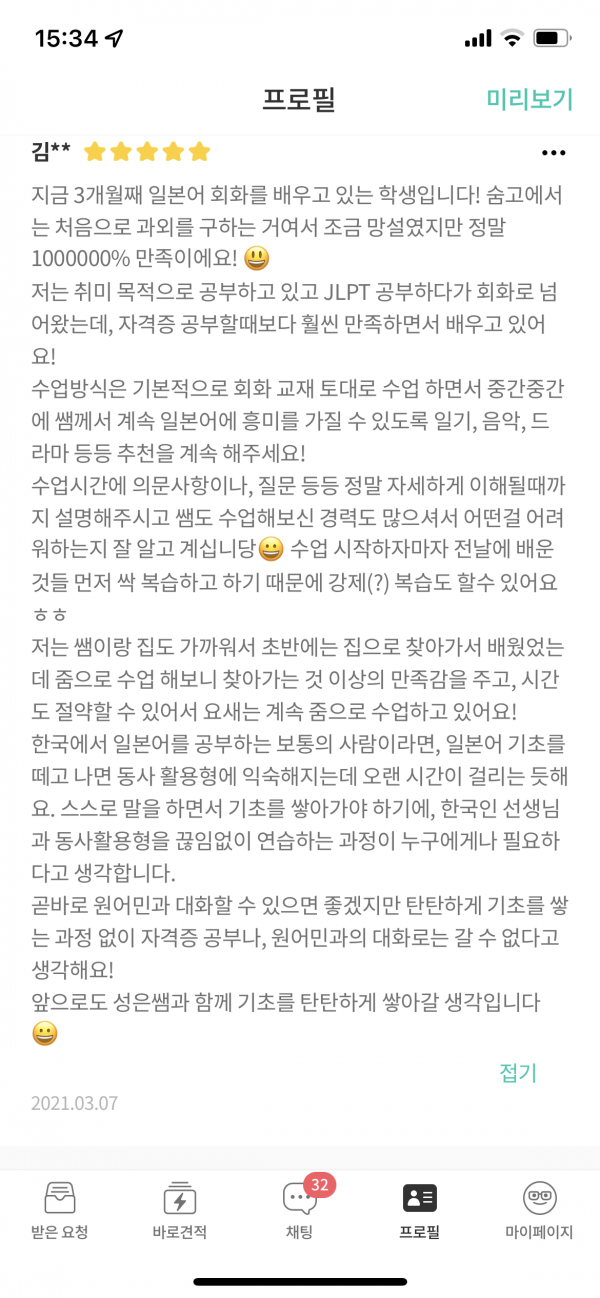Tap 미리보기 to preview the profile

[529, 99]
